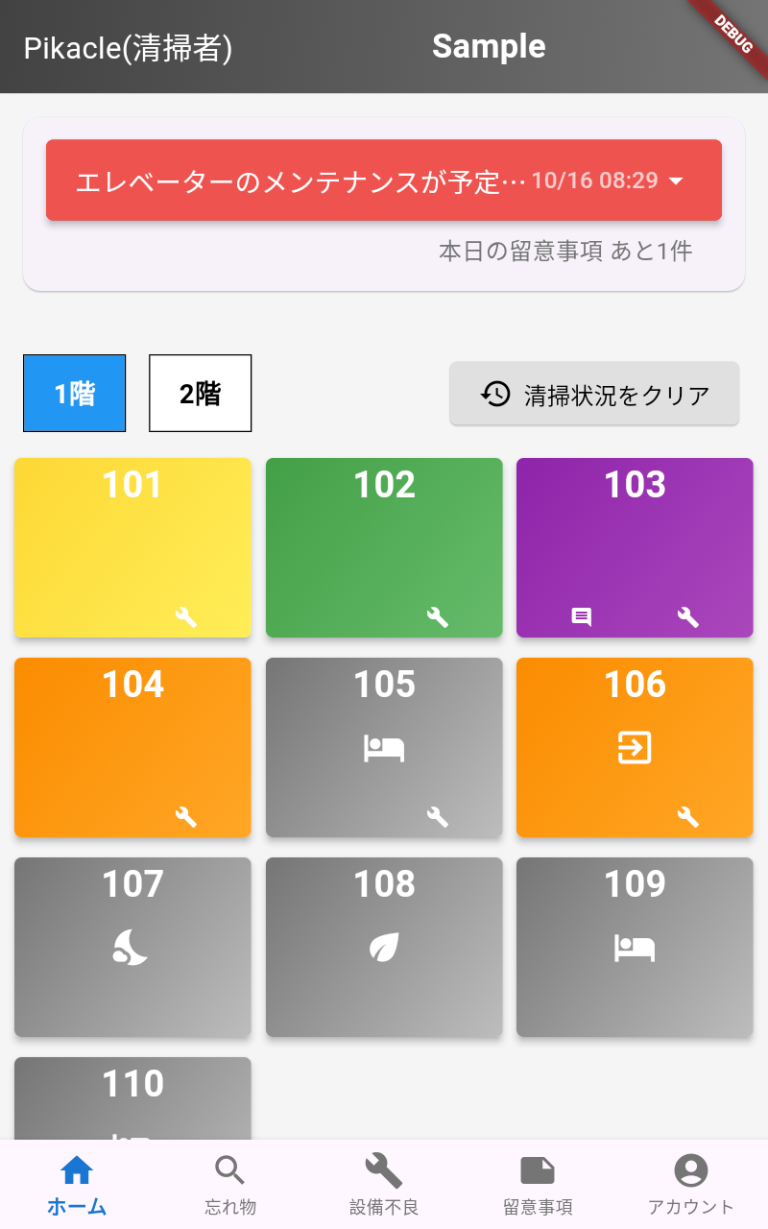Select room tile 109
This screenshot has width=768, height=1229.
point(634,946)
